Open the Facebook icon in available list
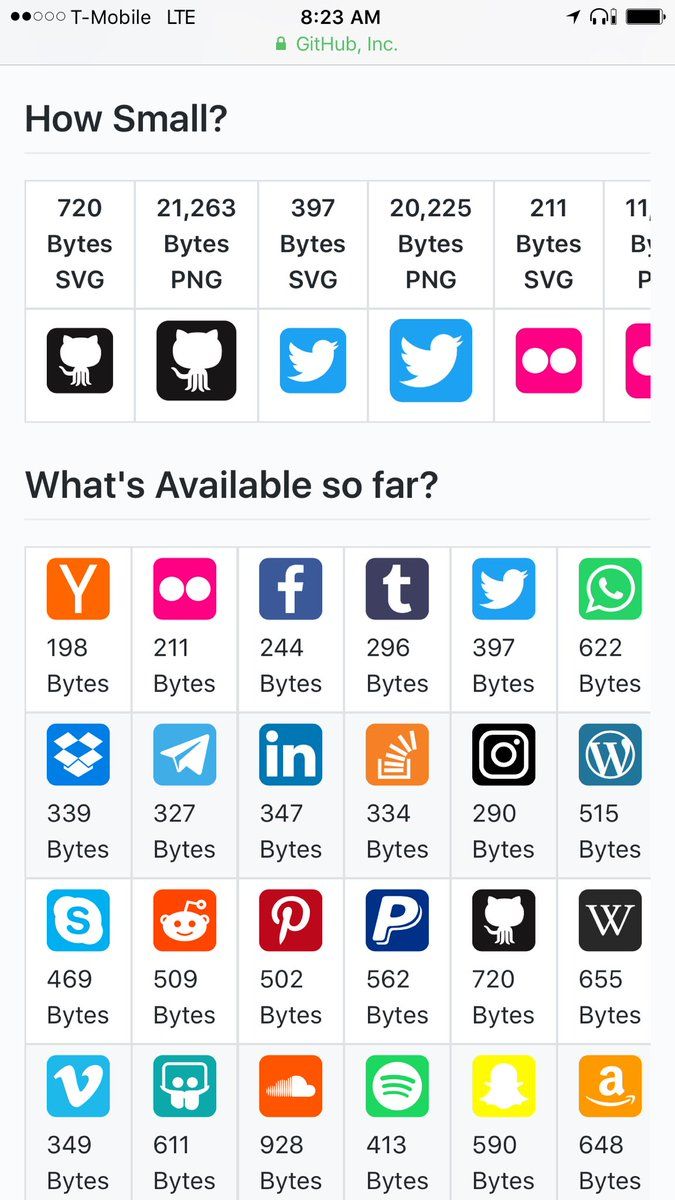Screen dimensions: 675x1200 tap(291, 589)
